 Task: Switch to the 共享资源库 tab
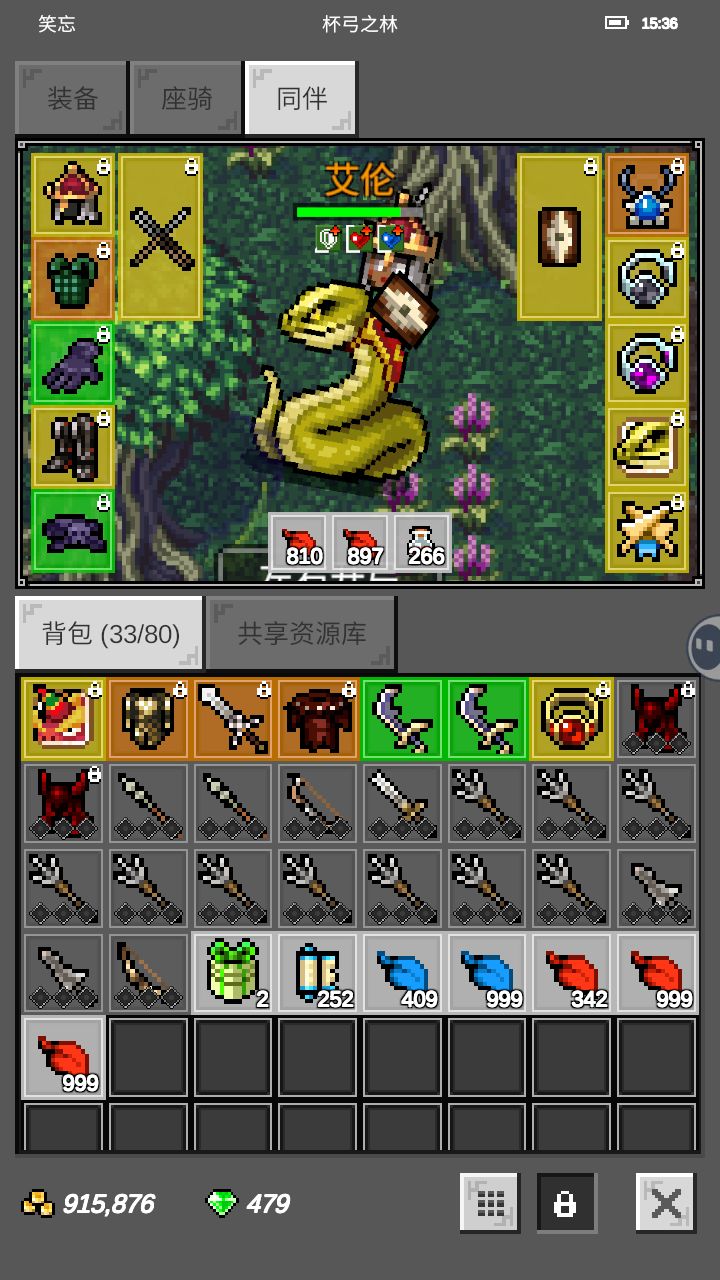click(300, 631)
